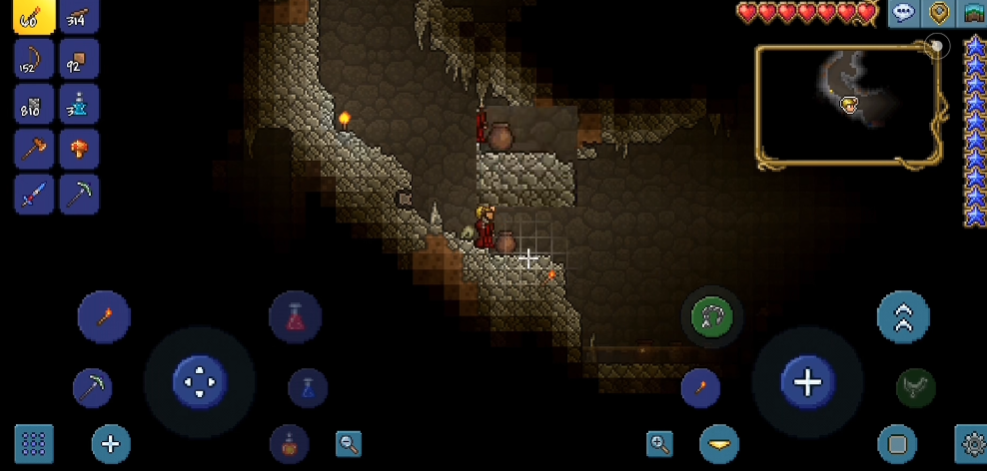Open the minimap
Viewport: 987px width, 471px height.
coord(850,104)
